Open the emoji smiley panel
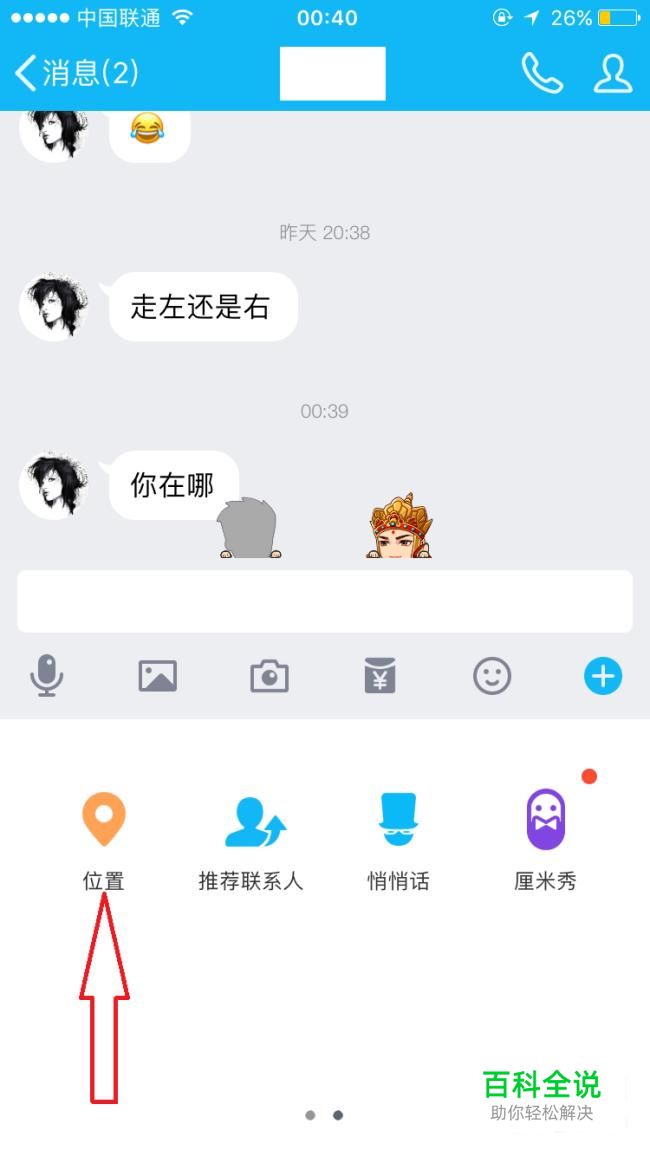The height and width of the screenshot is (1156, 650). click(492, 675)
